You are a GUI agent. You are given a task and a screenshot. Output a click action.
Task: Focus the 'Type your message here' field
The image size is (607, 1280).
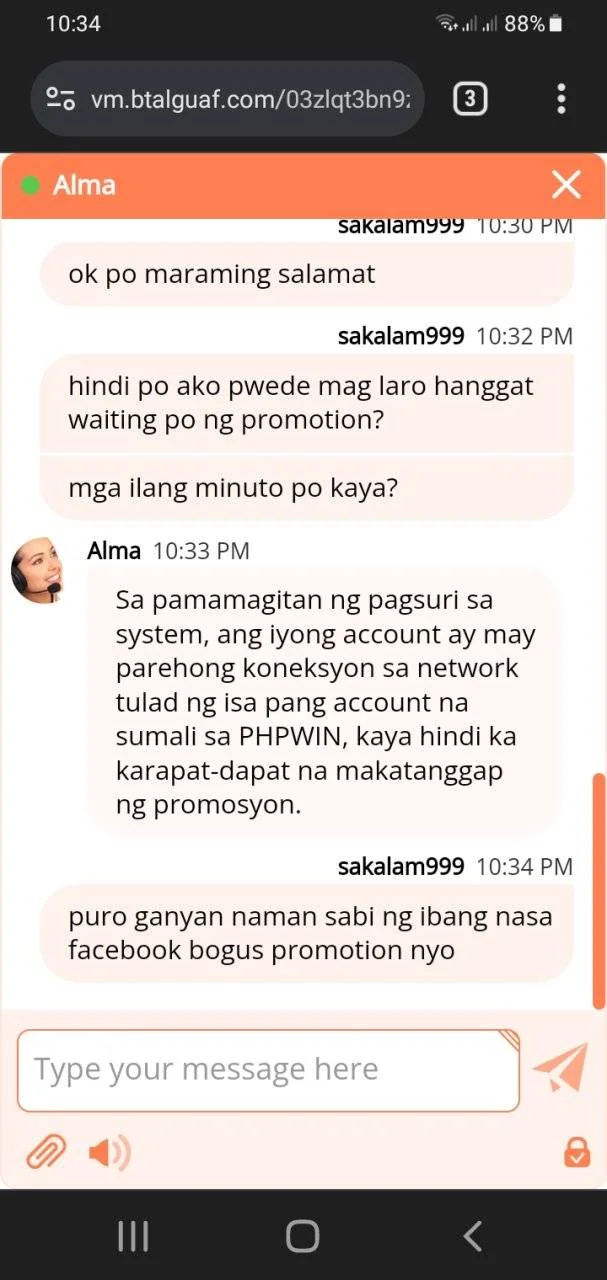point(268,1070)
